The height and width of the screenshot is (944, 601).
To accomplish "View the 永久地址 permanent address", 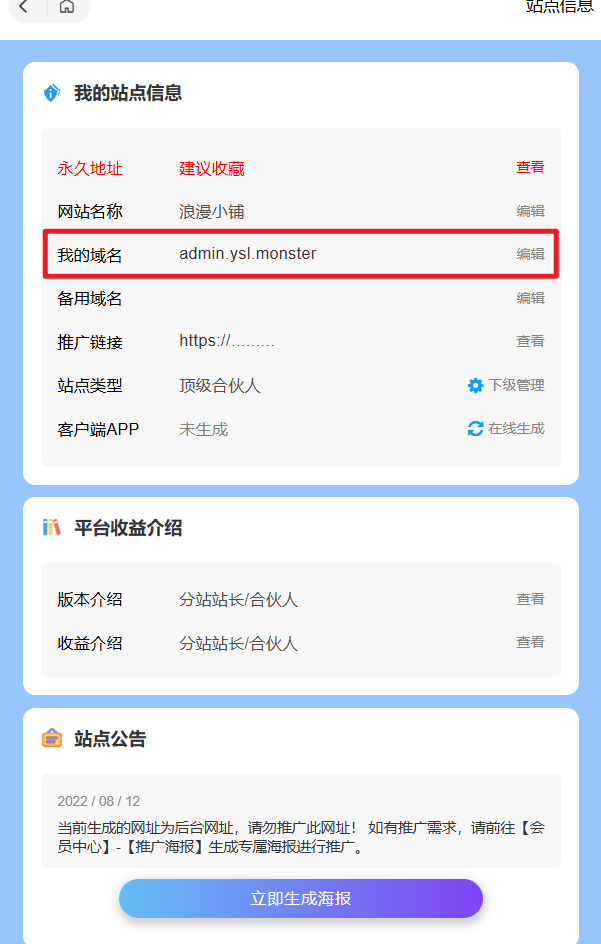I will pyautogui.click(x=530, y=168).
